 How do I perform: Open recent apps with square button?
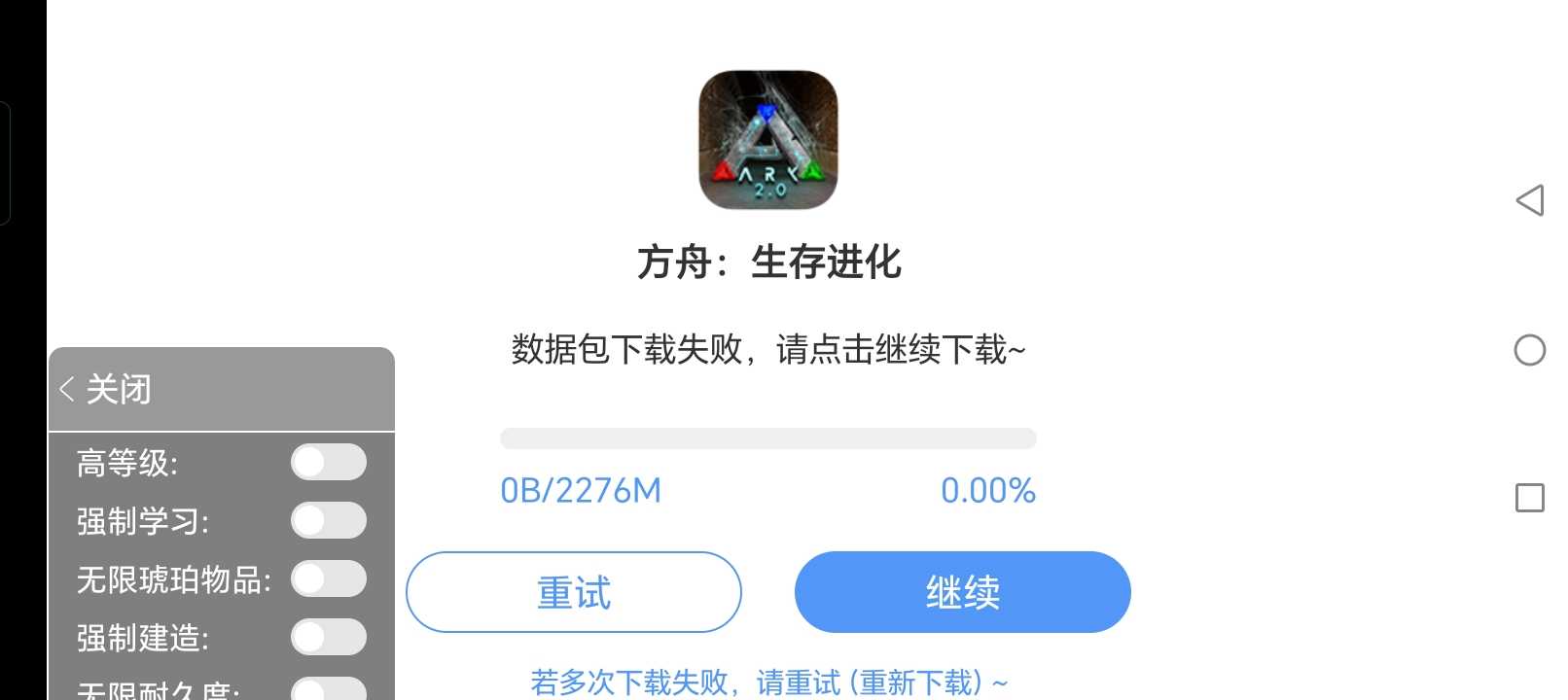tap(1530, 498)
